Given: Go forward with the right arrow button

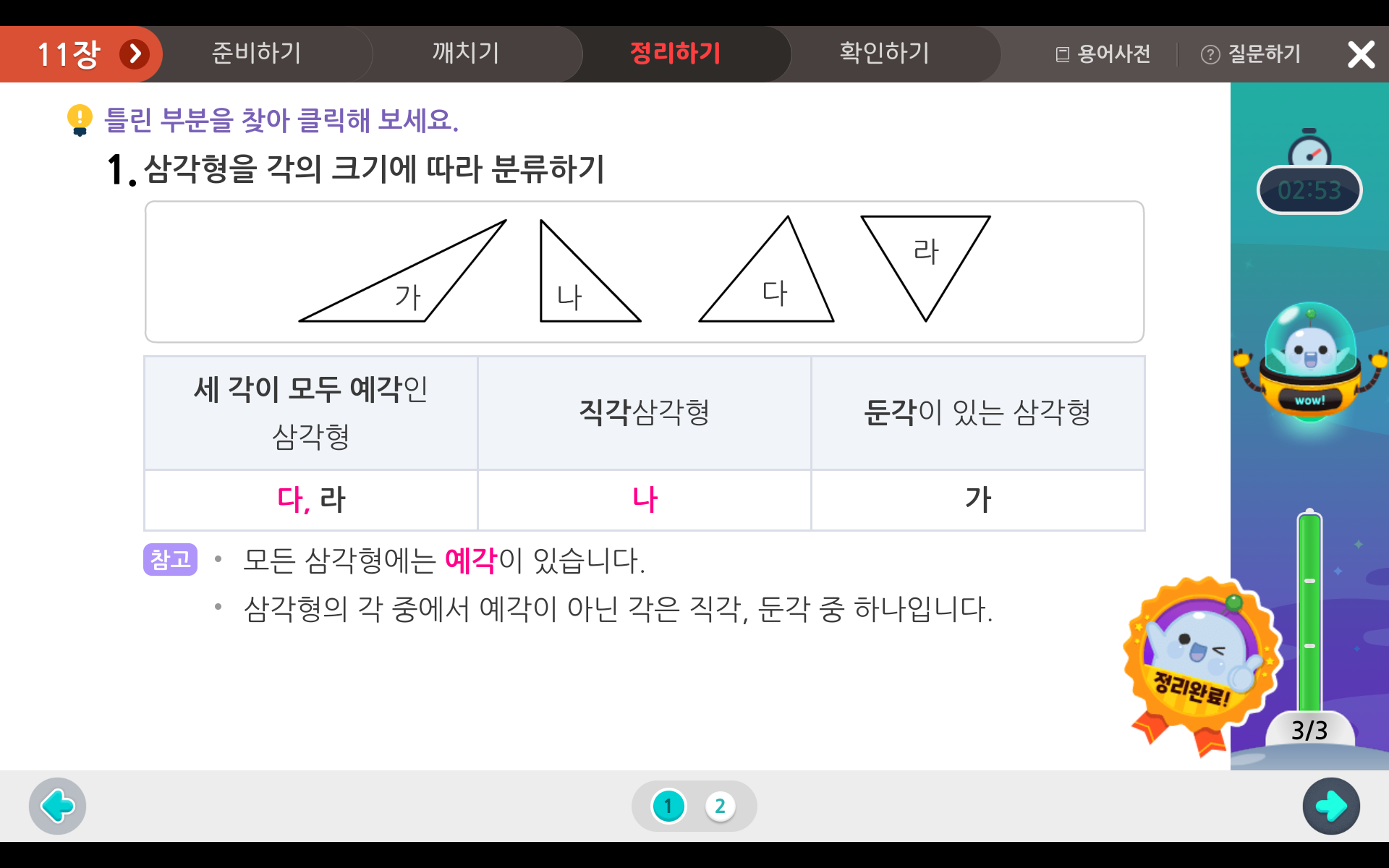Looking at the screenshot, I should pos(1330,806).
